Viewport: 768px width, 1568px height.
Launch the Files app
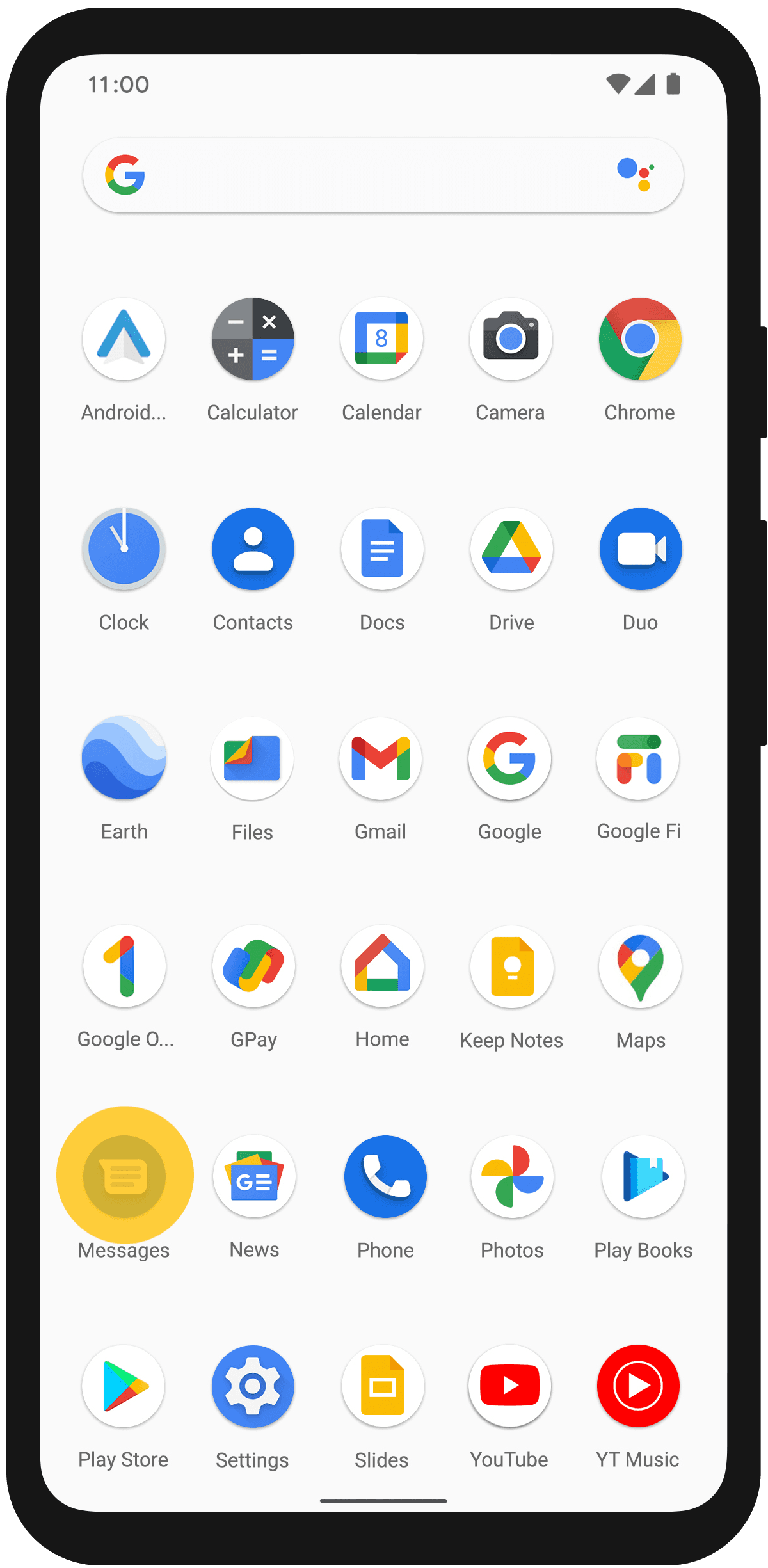click(252, 759)
